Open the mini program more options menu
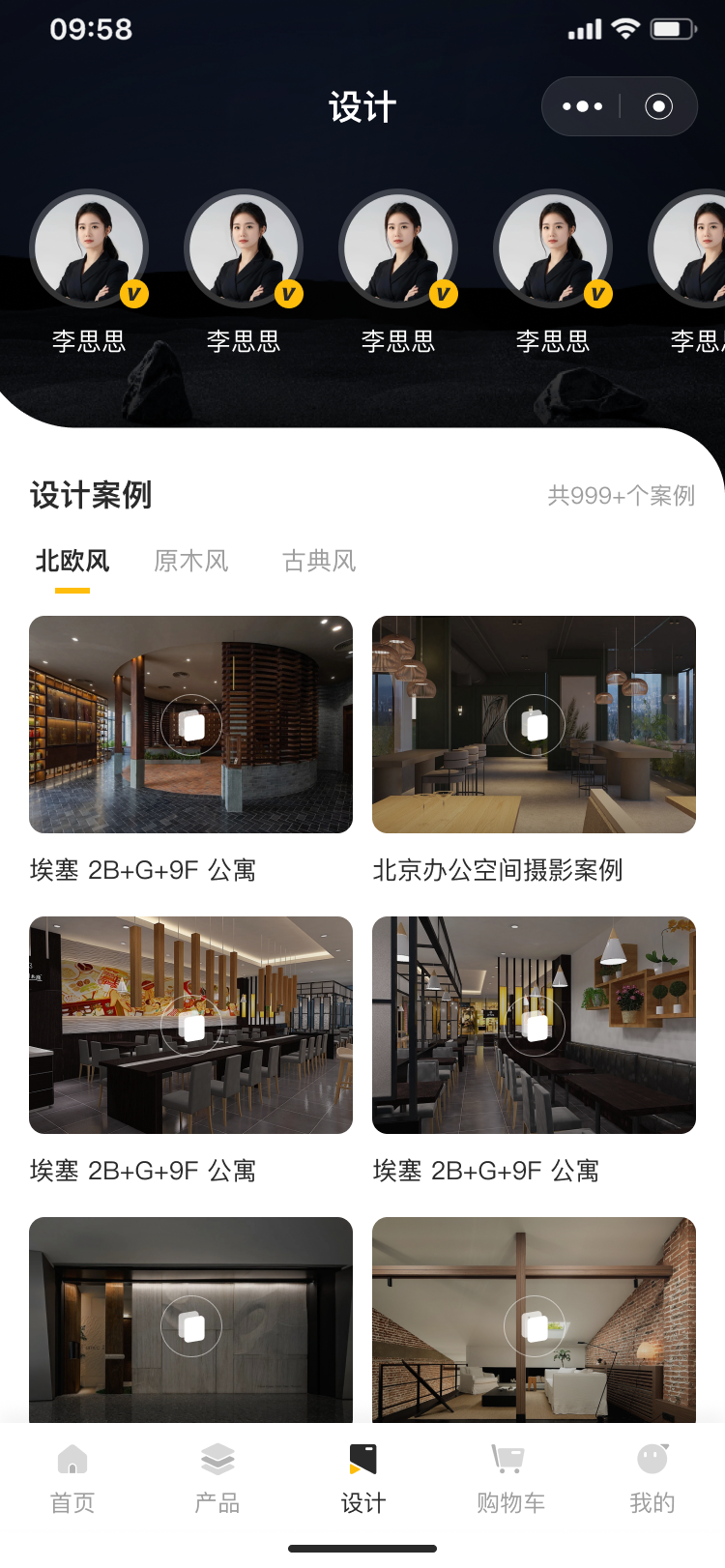The height and width of the screenshot is (1568, 725). point(582,106)
